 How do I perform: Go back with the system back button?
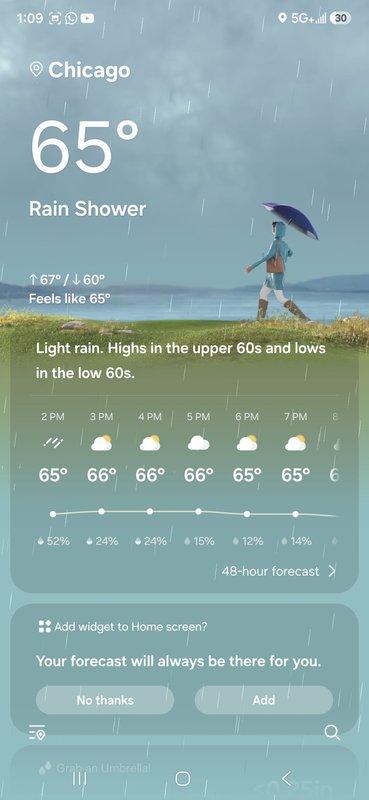pos(287,778)
